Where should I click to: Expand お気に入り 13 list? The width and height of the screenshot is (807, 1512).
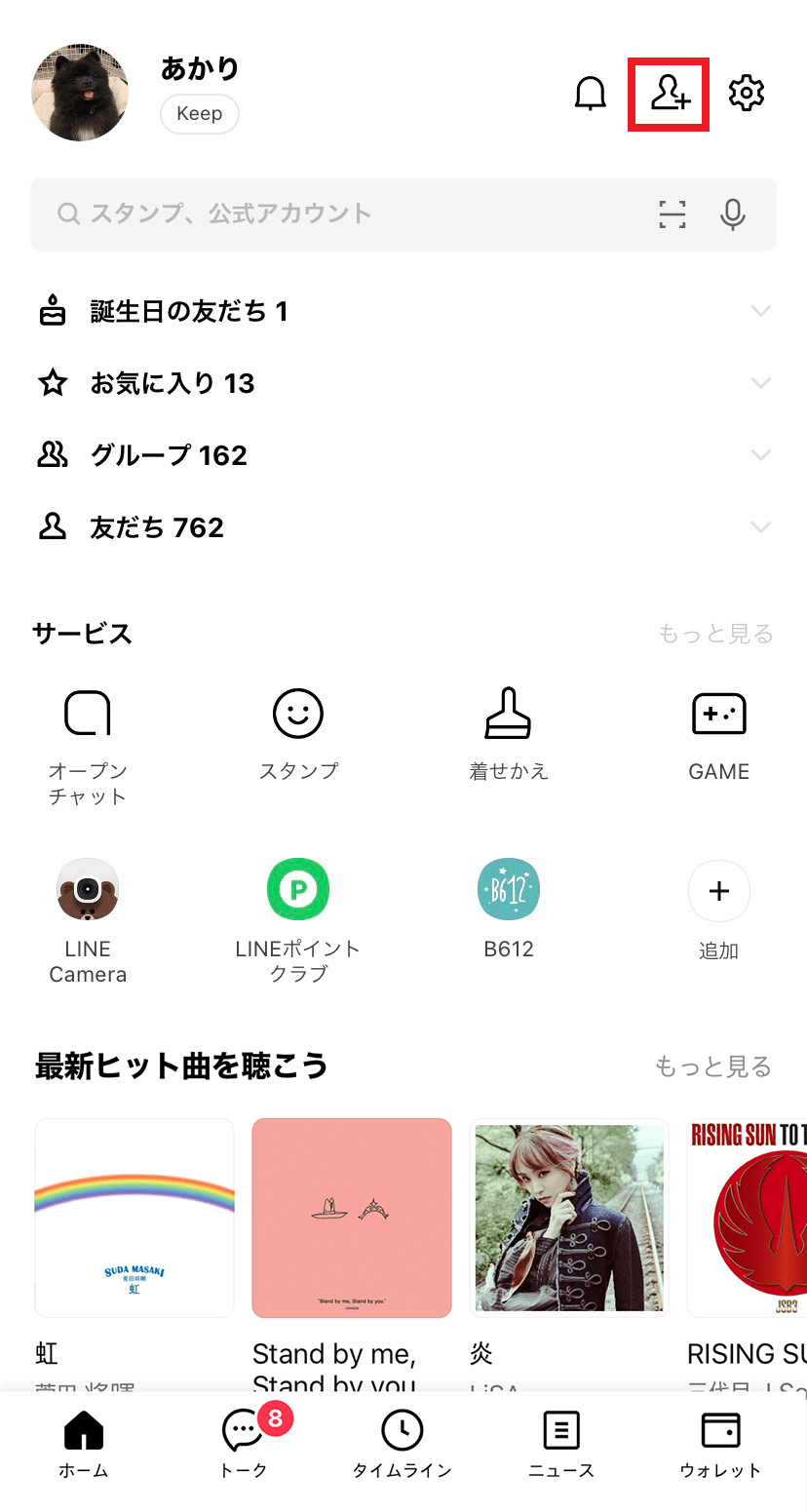760,384
